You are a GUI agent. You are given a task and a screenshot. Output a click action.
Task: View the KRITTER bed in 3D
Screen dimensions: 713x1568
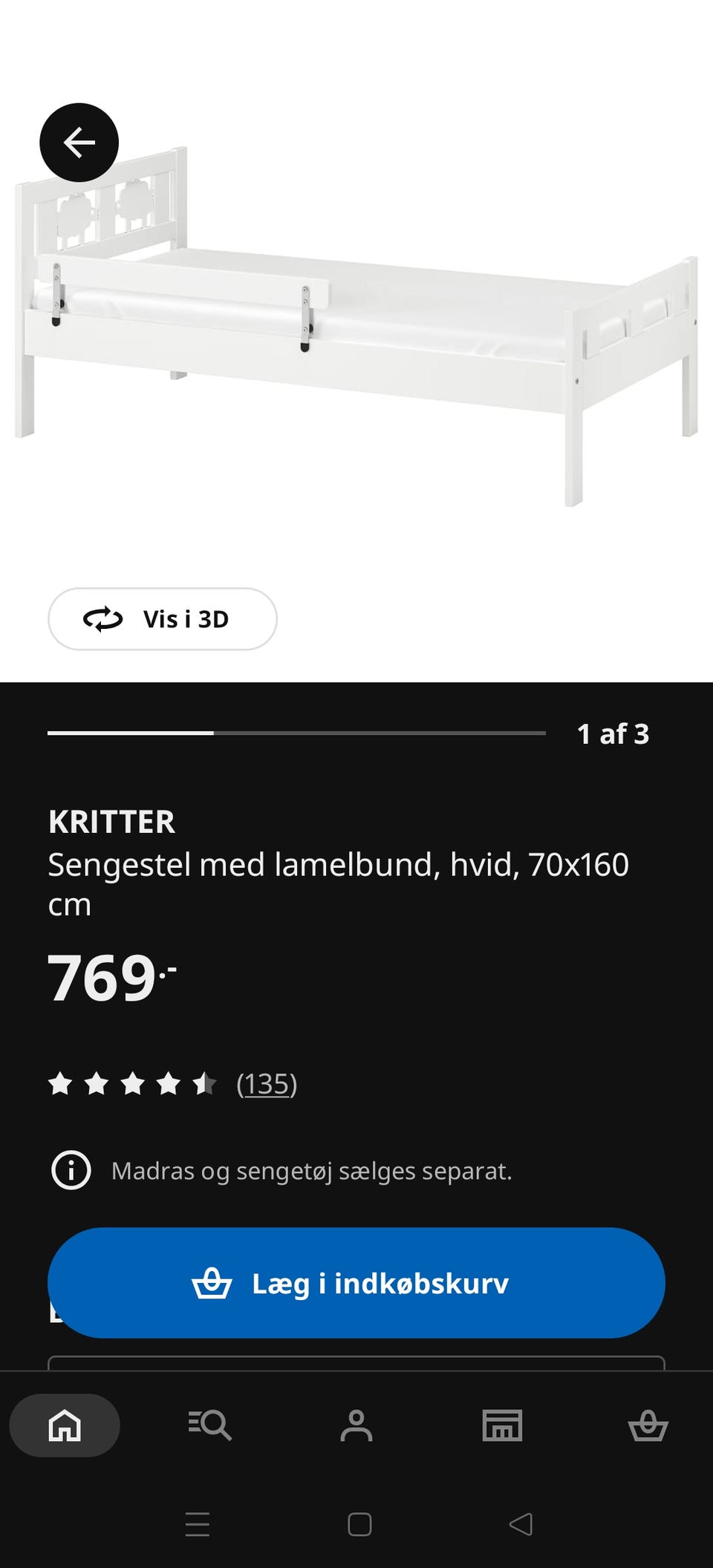coord(163,618)
